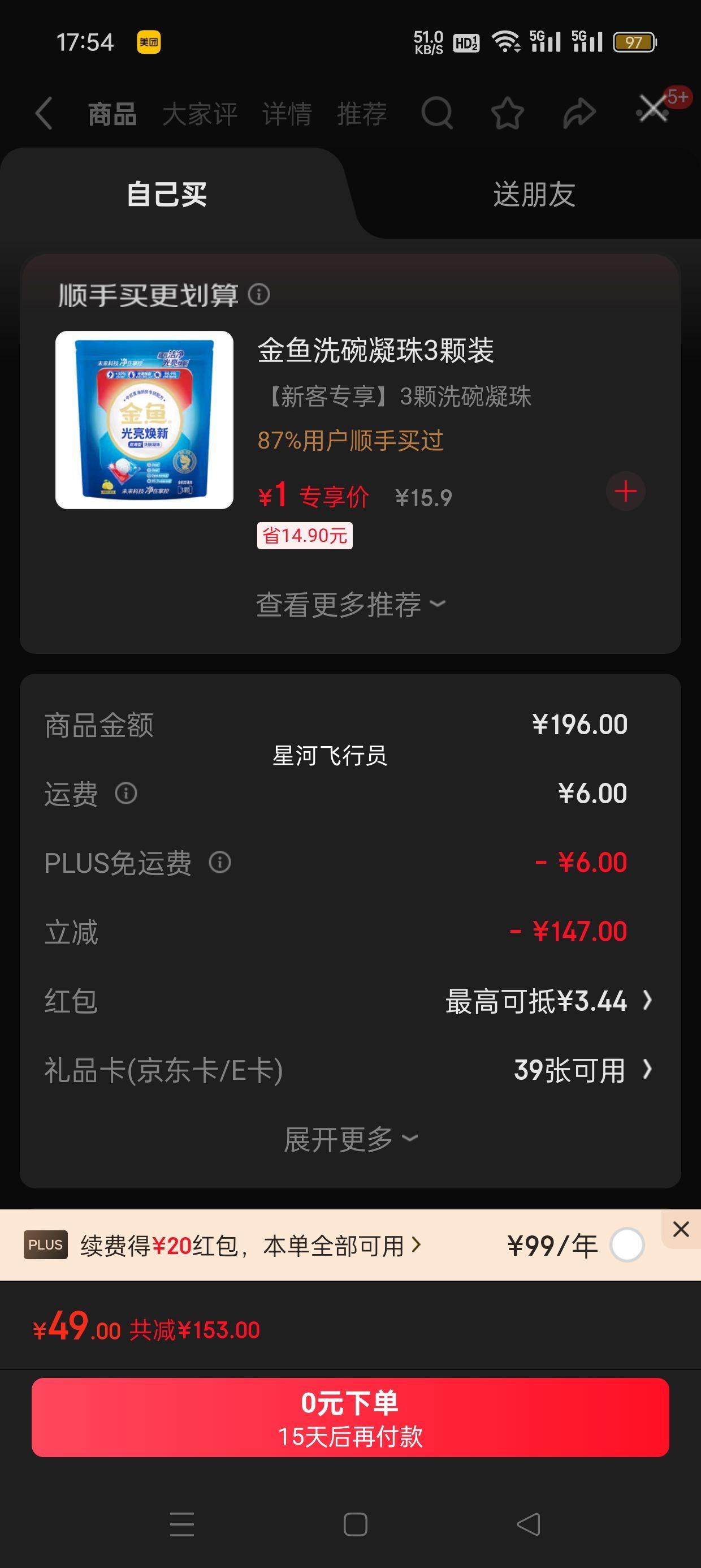Add 金鱼洗碗凝珠 with the plus button
The height and width of the screenshot is (1568, 701).
click(x=626, y=491)
